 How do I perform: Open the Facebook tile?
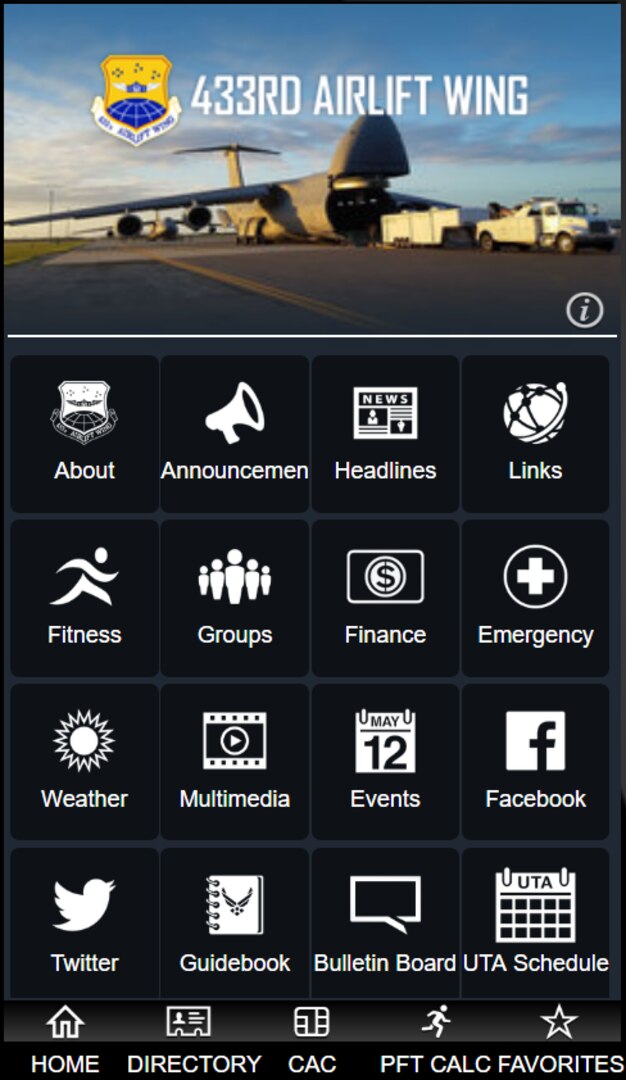click(x=535, y=761)
